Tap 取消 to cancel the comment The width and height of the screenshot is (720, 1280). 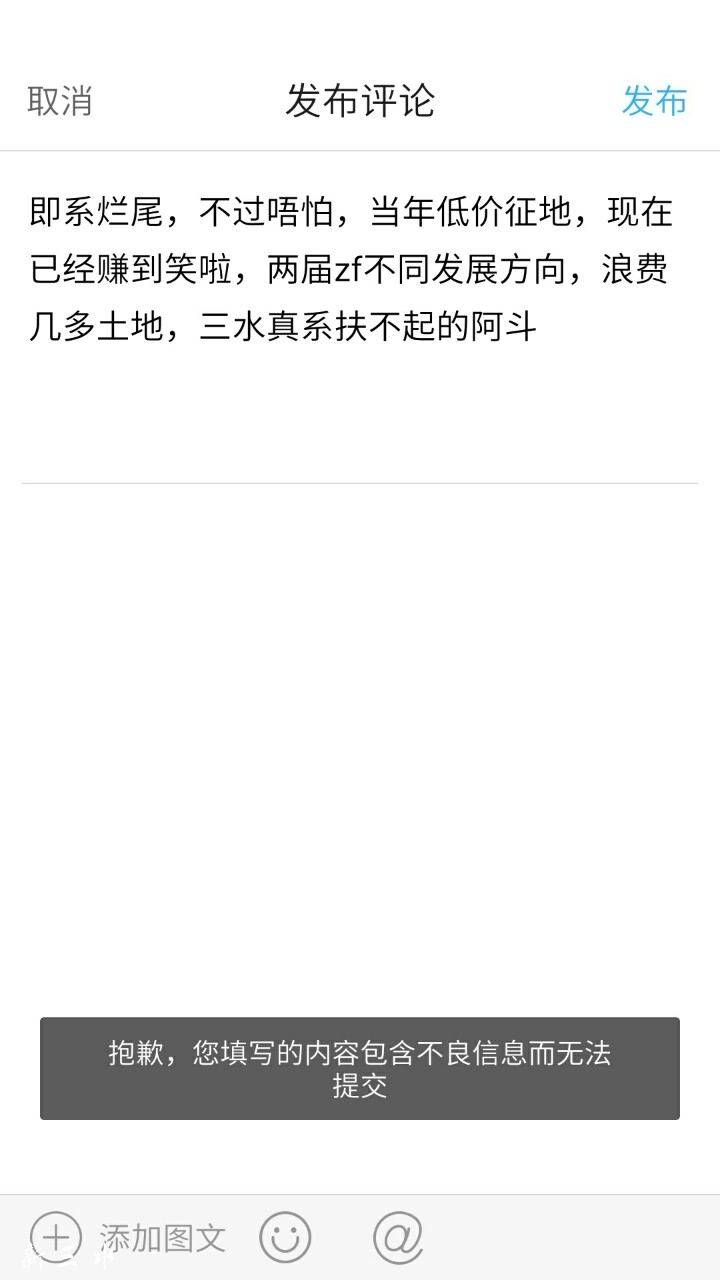(60, 101)
